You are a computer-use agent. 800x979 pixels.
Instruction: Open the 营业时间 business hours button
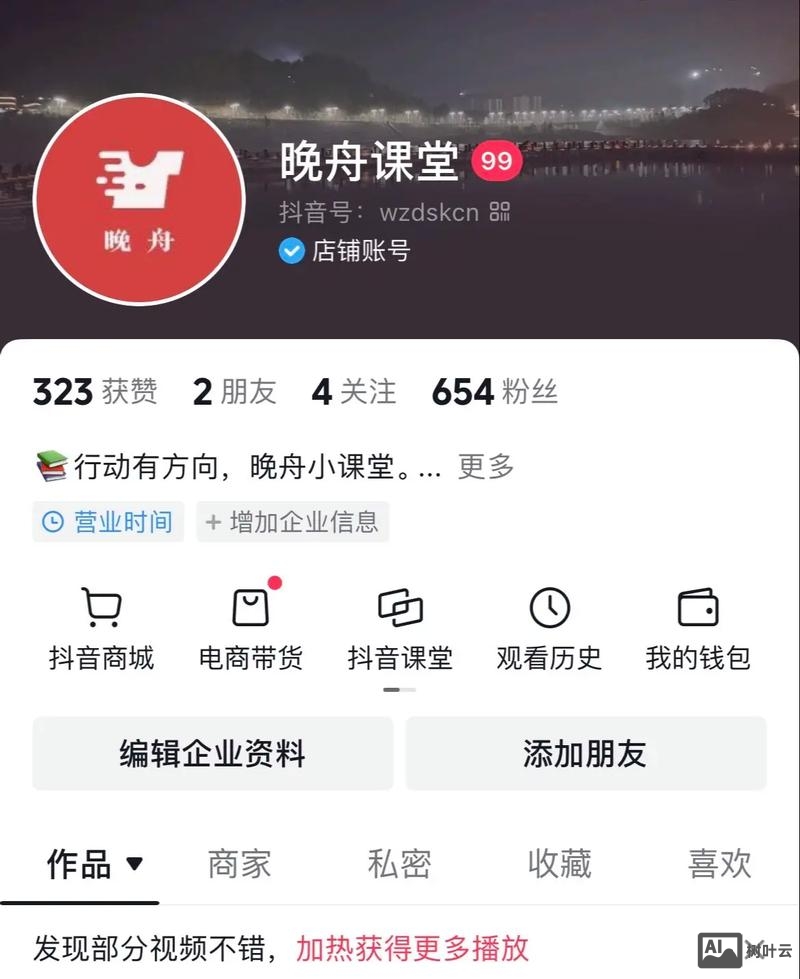point(107,521)
